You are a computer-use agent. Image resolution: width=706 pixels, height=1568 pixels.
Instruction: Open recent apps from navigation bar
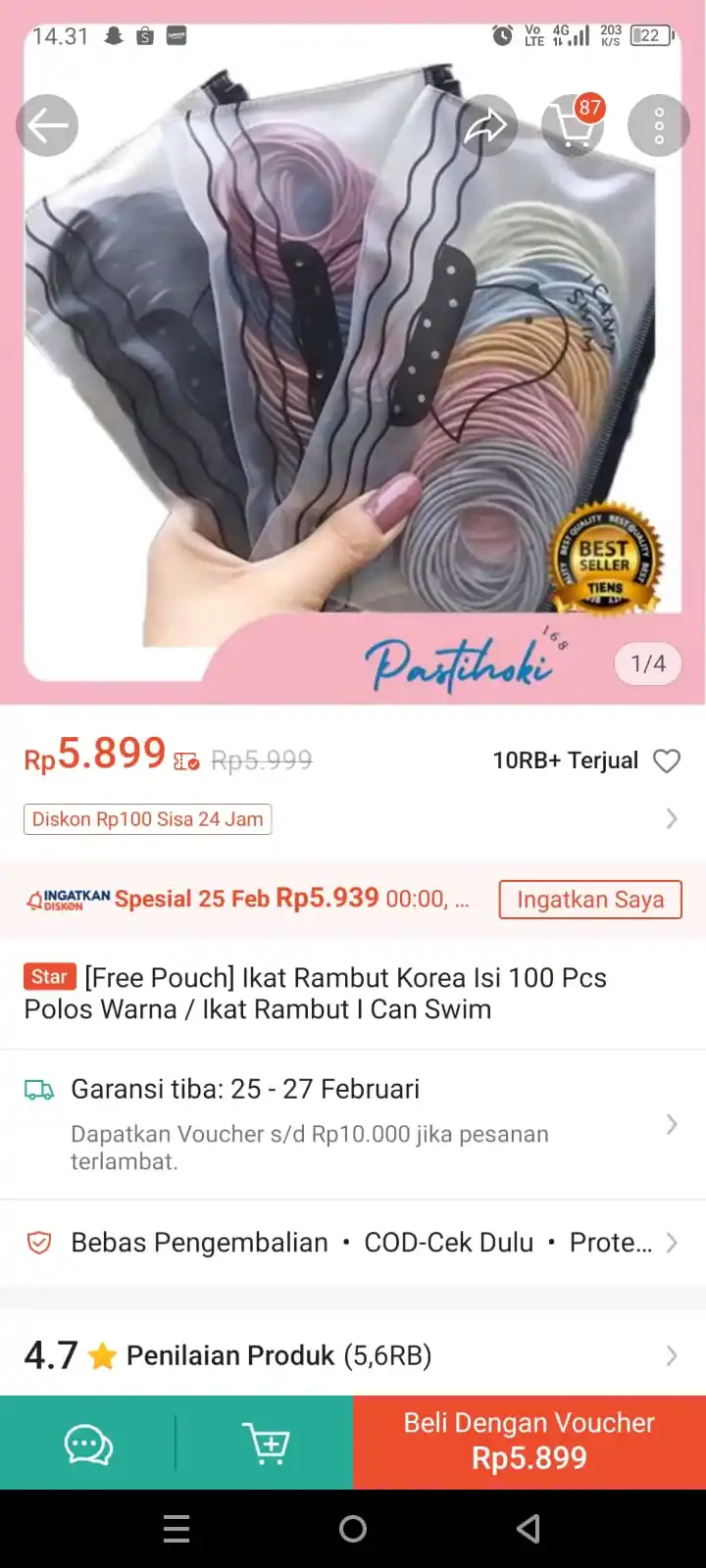pos(176,1529)
